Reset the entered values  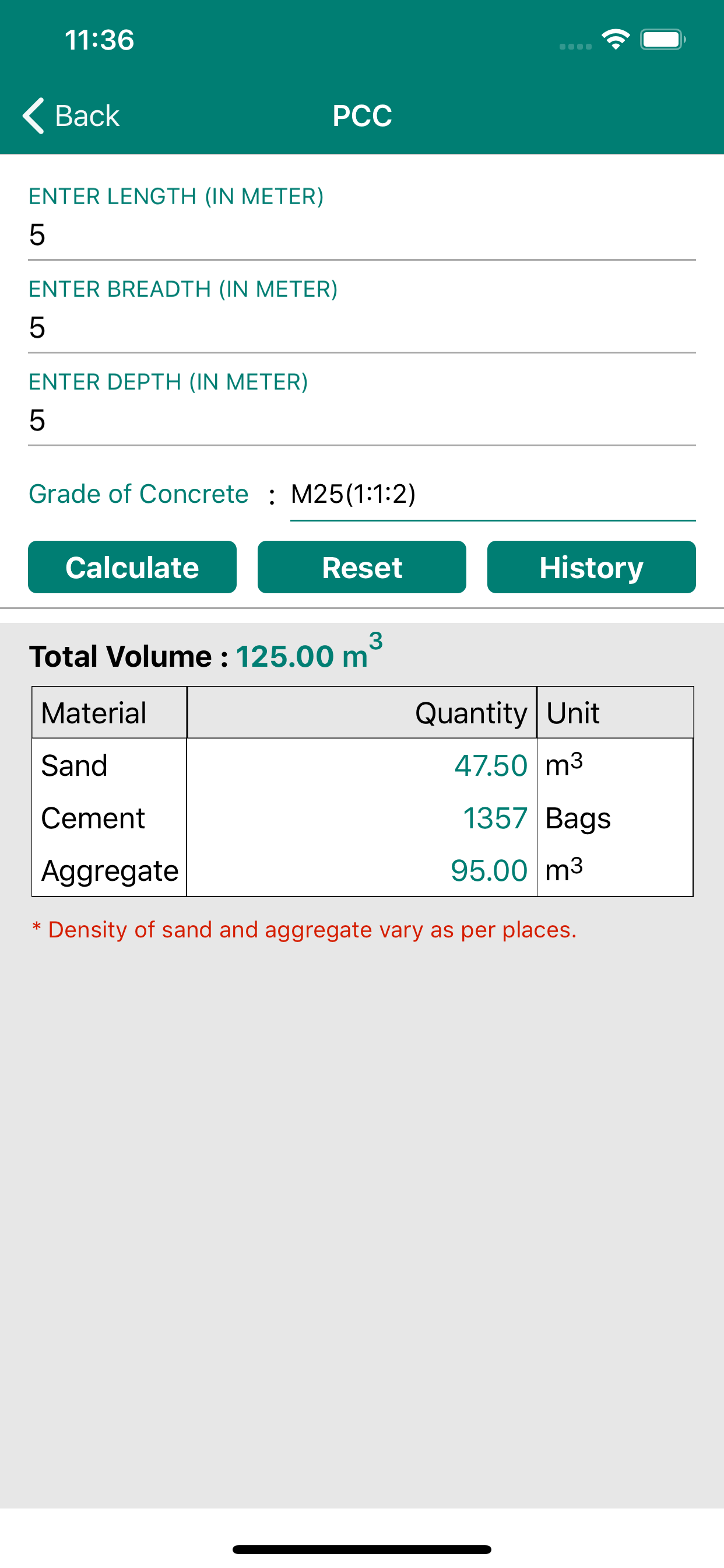point(362,566)
